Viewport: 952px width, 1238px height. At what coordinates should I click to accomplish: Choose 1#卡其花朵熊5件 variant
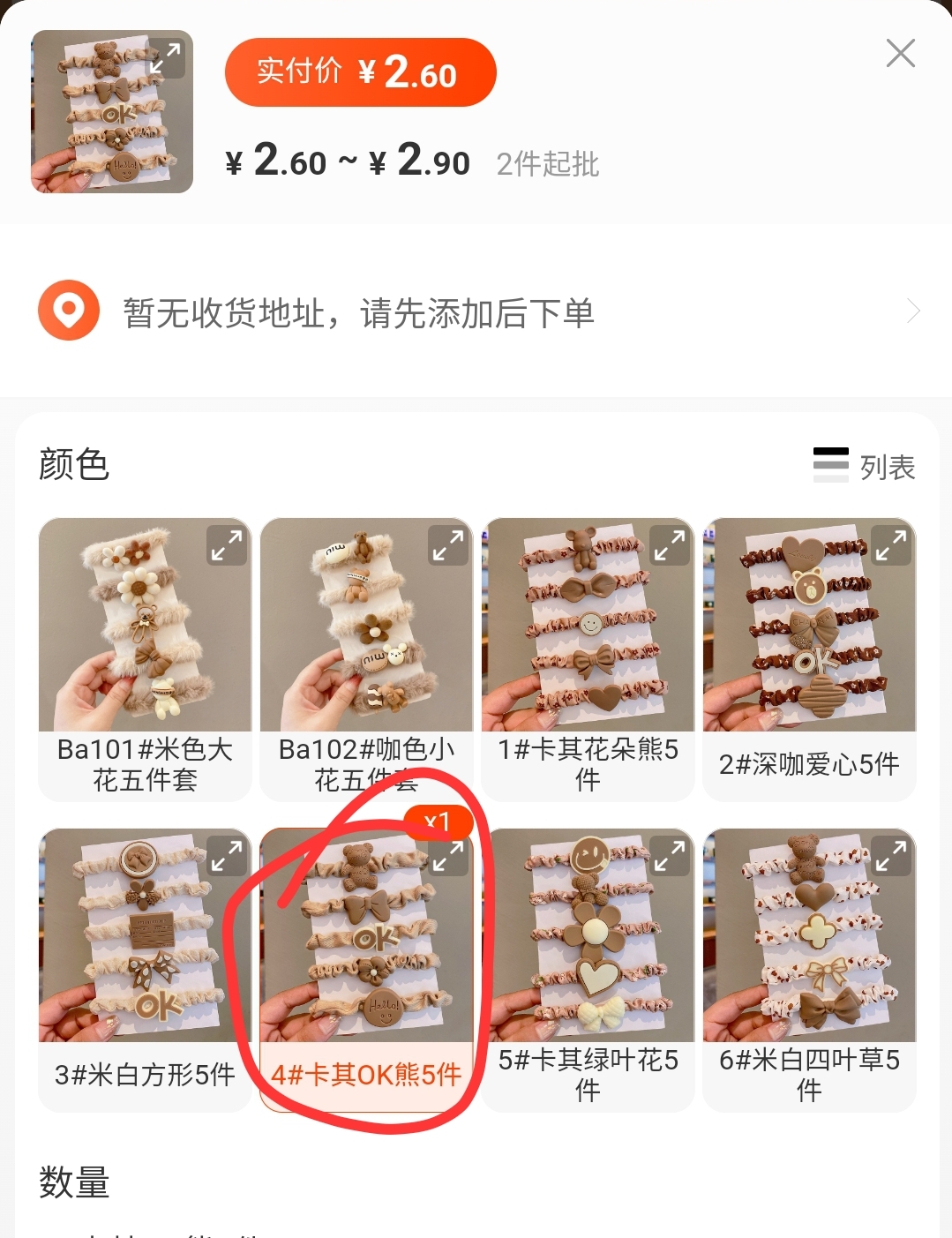pos(588,658)
